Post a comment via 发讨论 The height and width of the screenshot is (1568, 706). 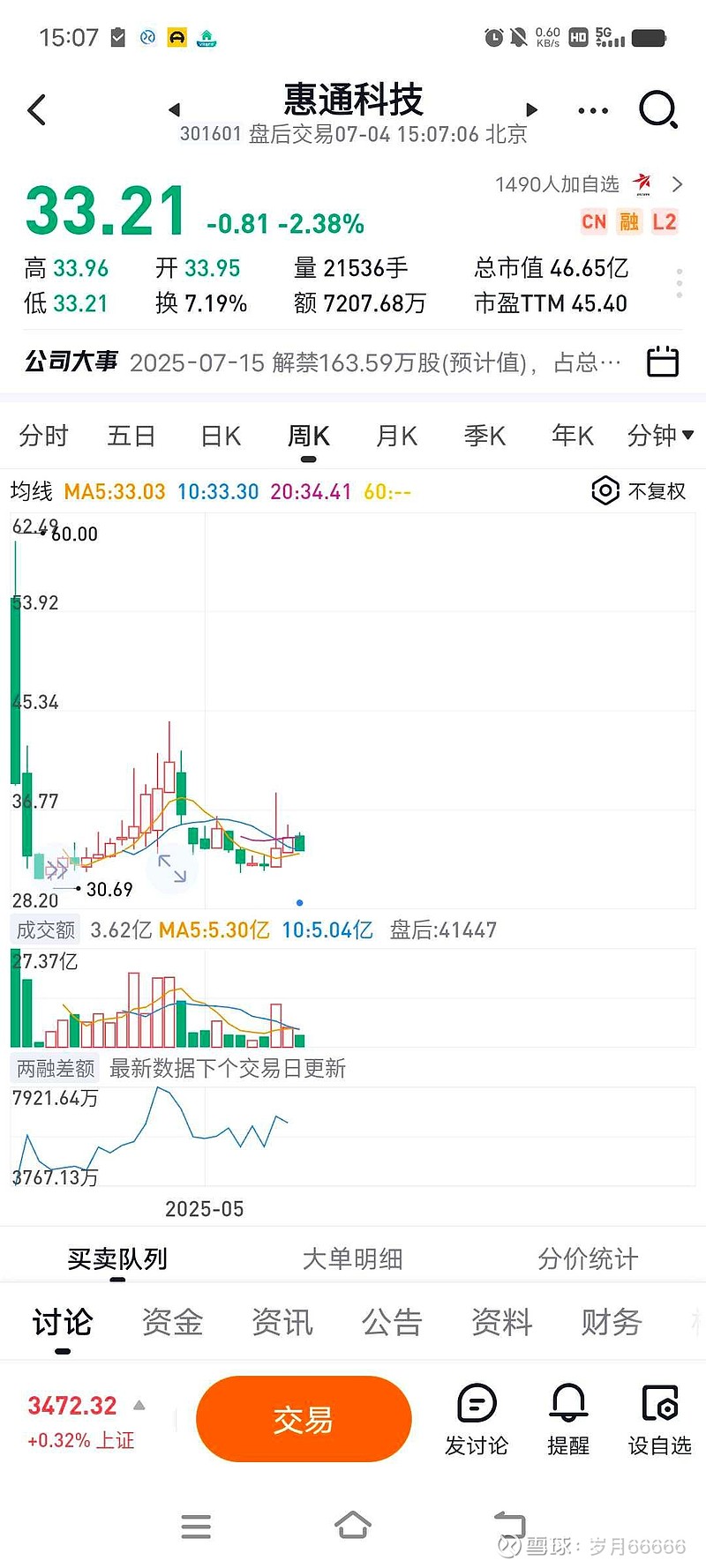[x=477, y=1420]
